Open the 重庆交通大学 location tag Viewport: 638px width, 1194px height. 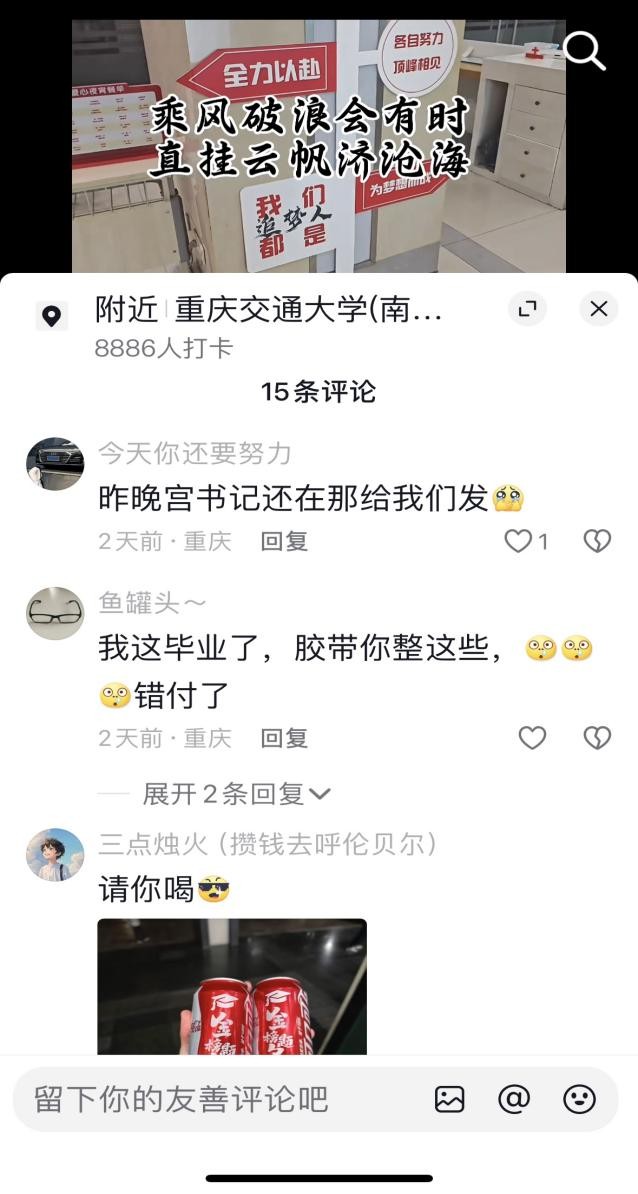click(268, 310)
